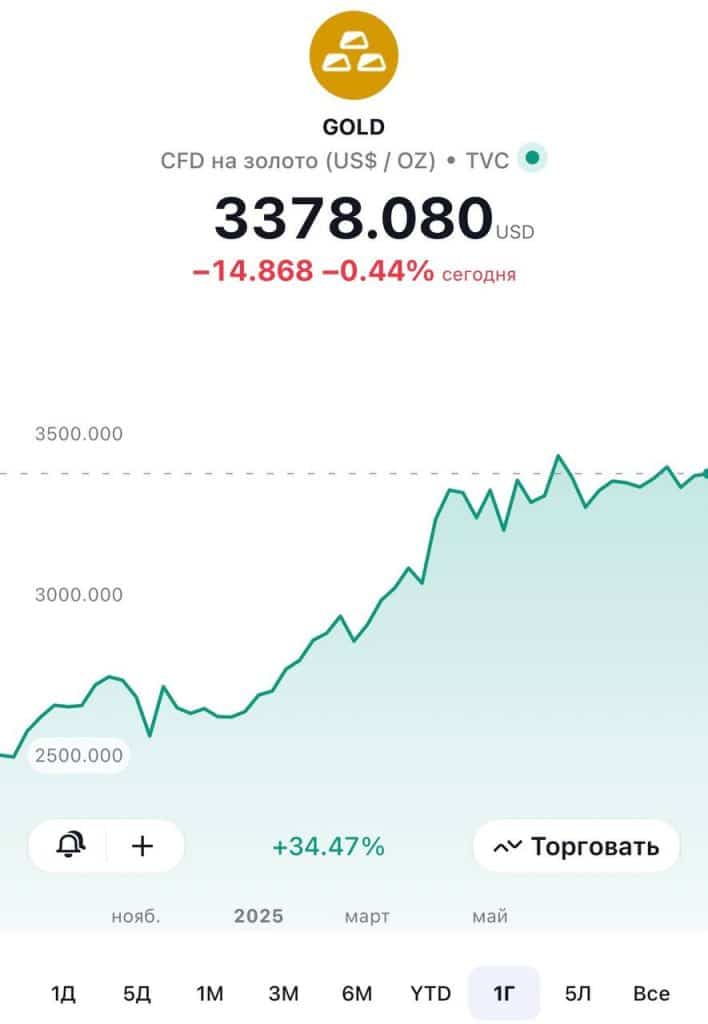Add GOLD to watchlist with plus icon

[143, 846]
